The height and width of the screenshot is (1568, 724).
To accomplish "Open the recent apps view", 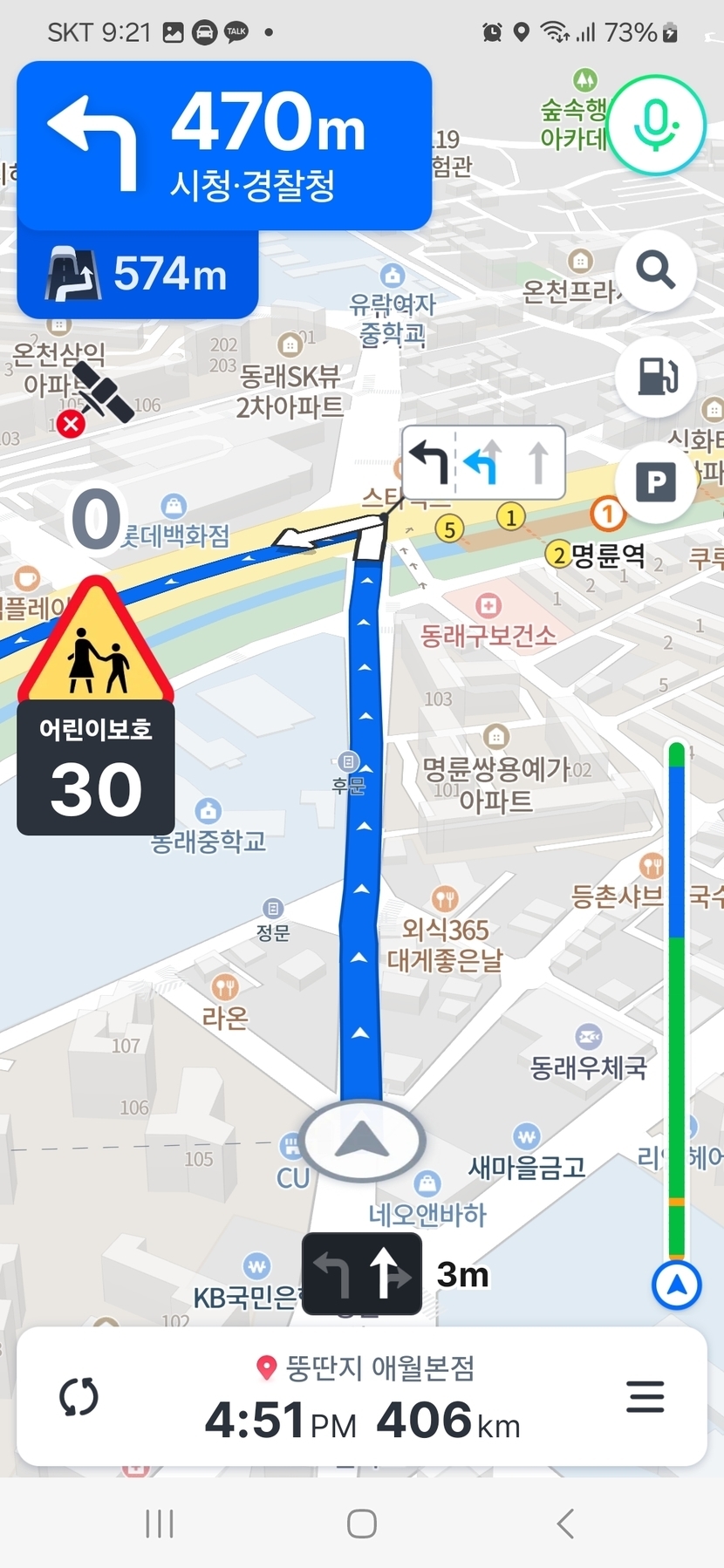I will click(160, 1524).
